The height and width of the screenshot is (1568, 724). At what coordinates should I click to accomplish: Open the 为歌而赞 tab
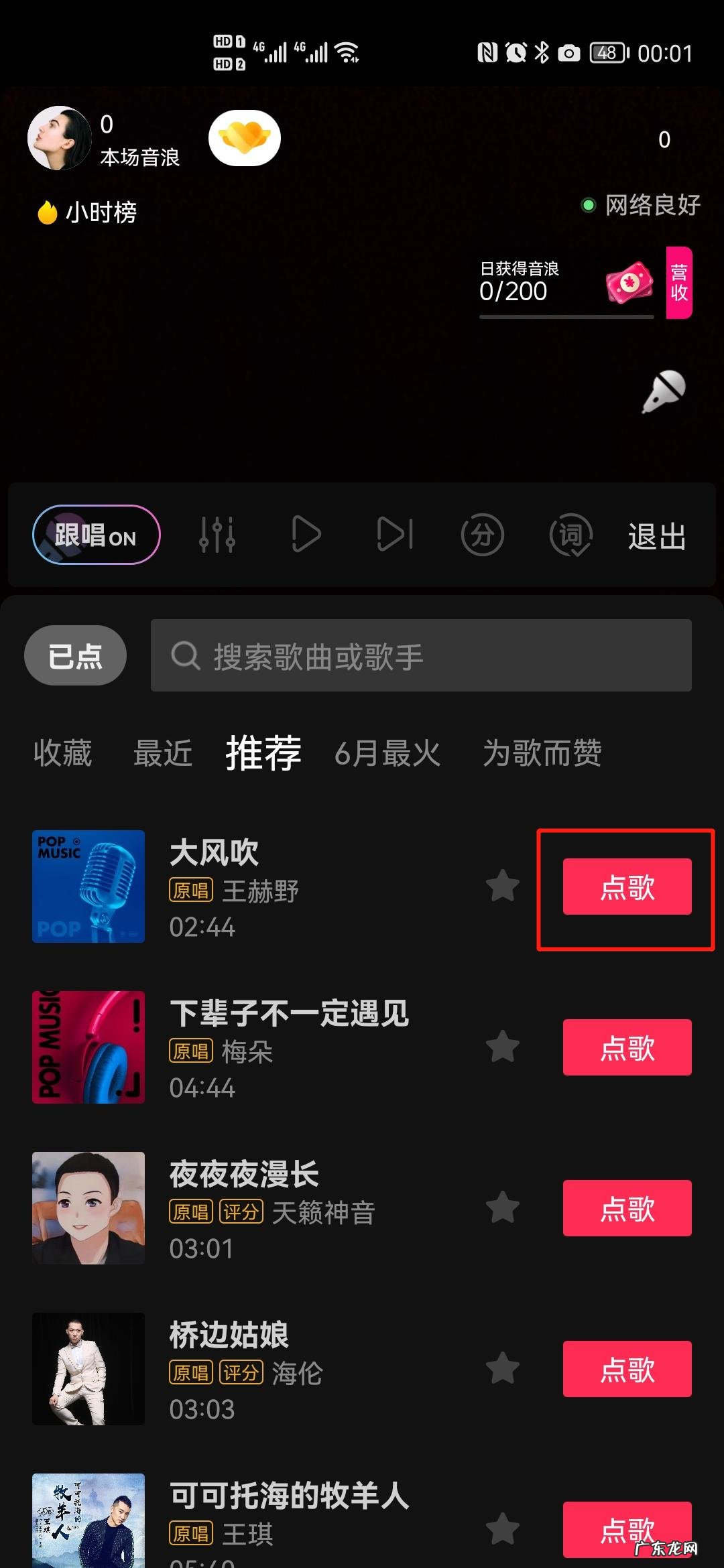[x=542, y=753]
